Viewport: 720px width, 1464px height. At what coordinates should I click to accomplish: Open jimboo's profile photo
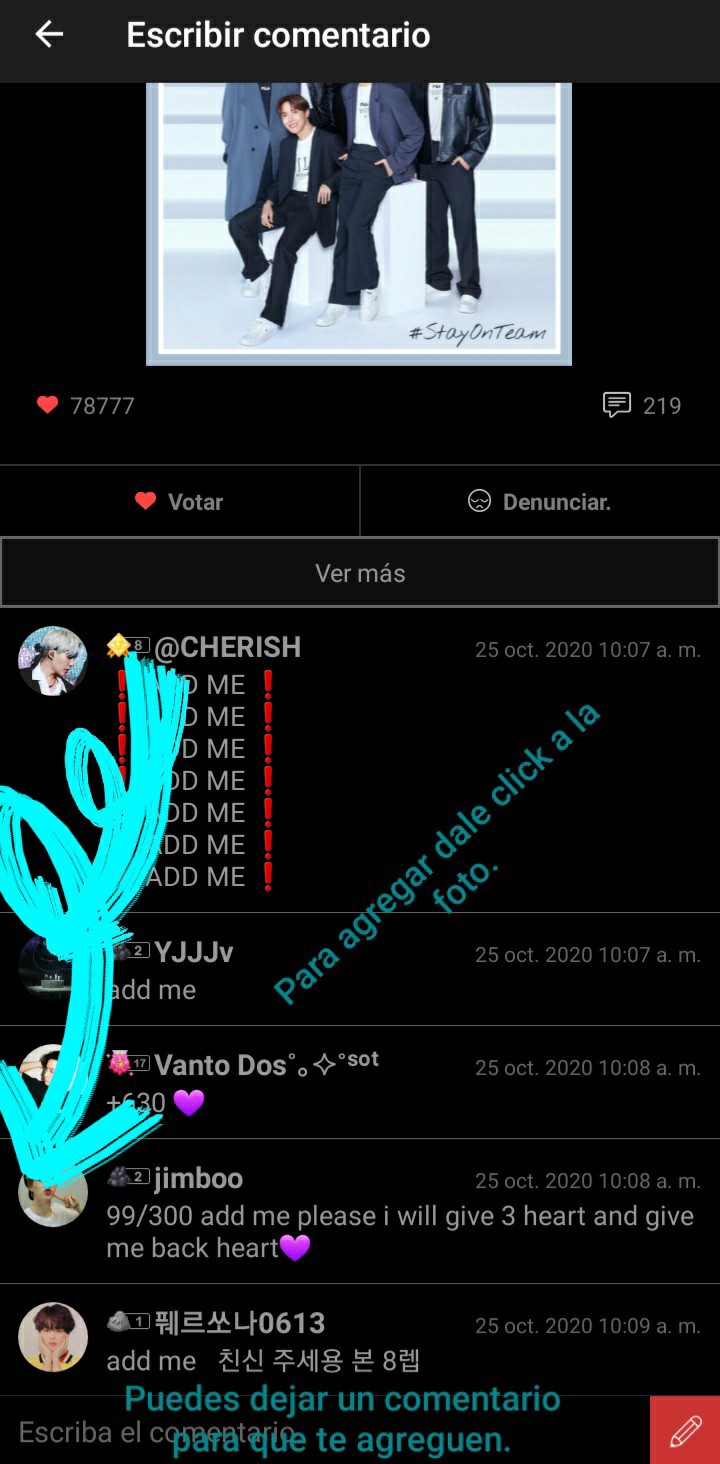53,1193
